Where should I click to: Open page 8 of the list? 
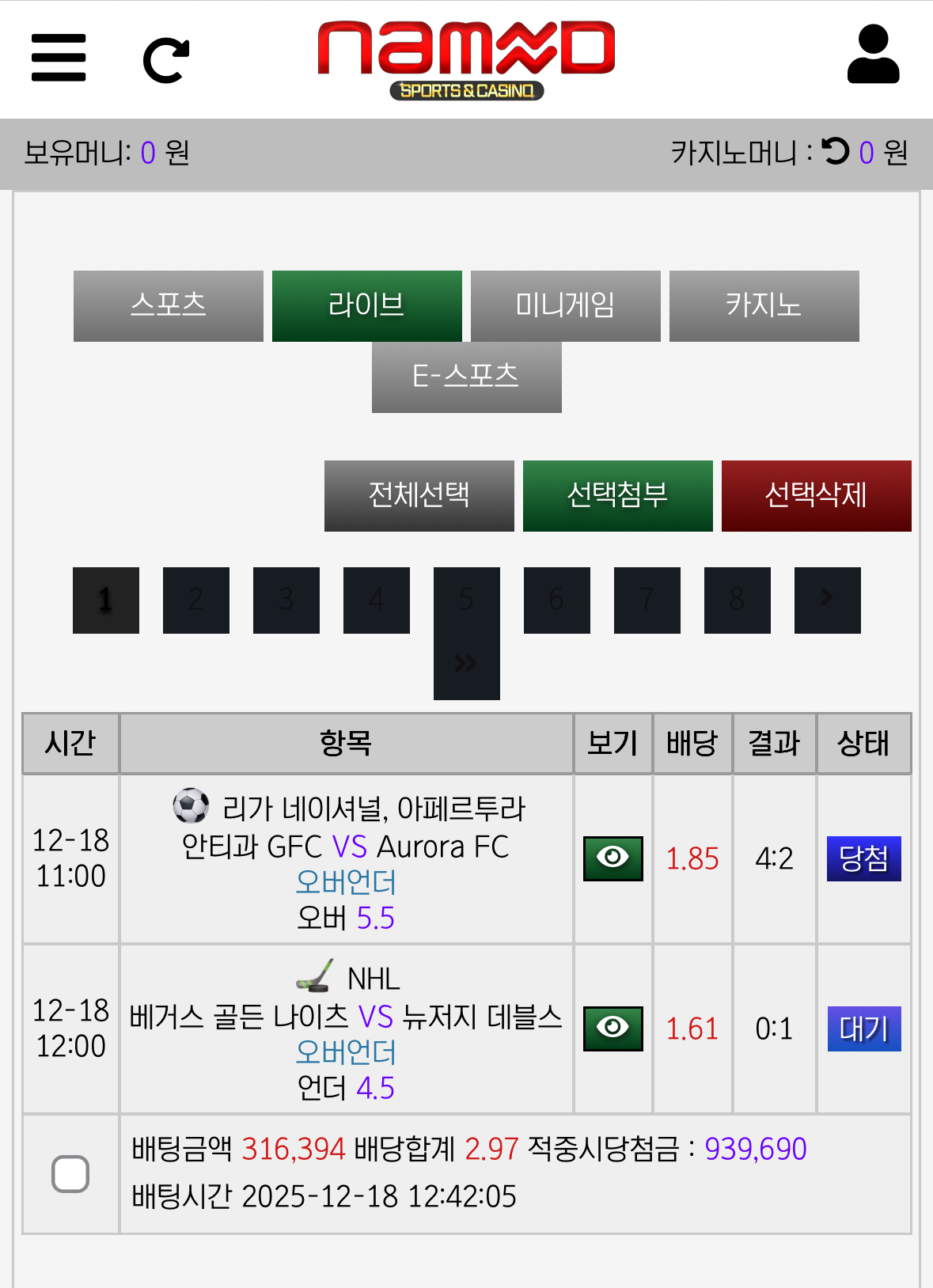[738, 600]
